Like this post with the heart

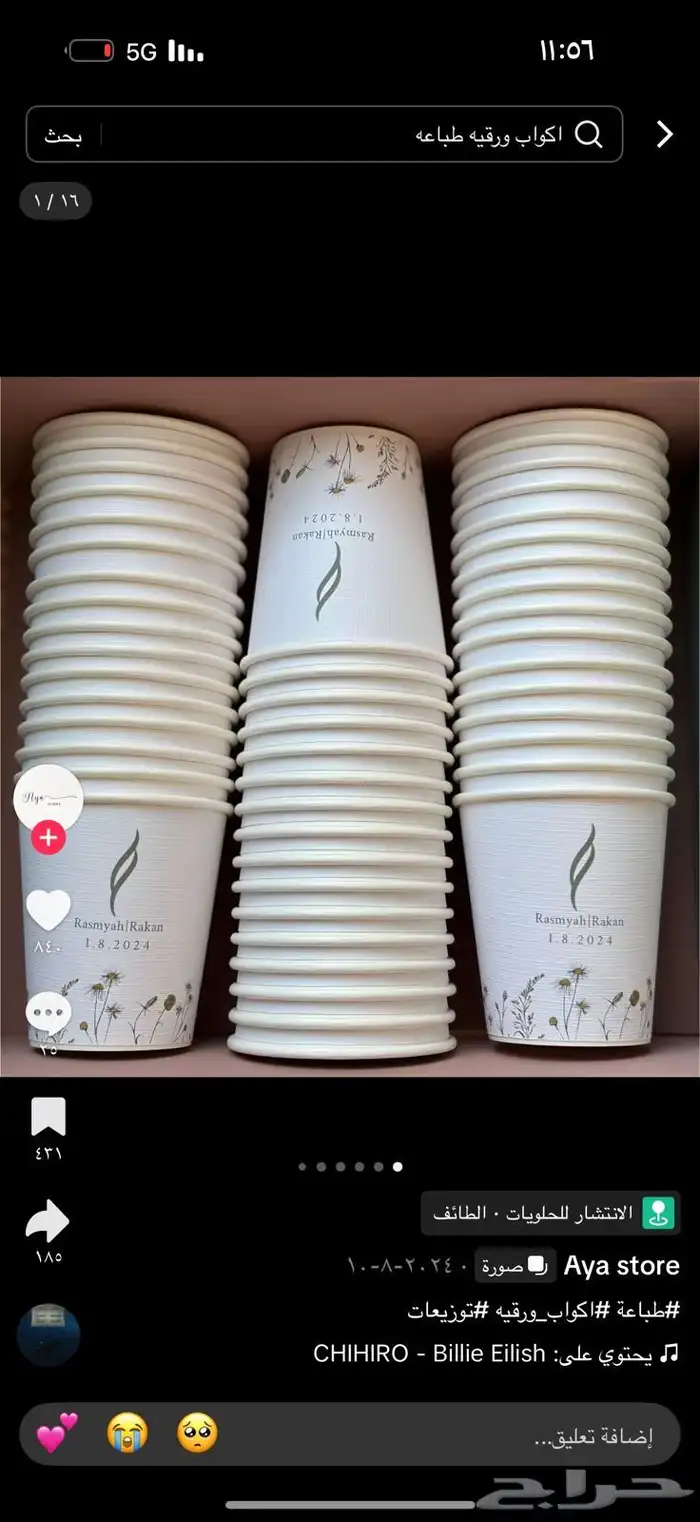[48, 909]
